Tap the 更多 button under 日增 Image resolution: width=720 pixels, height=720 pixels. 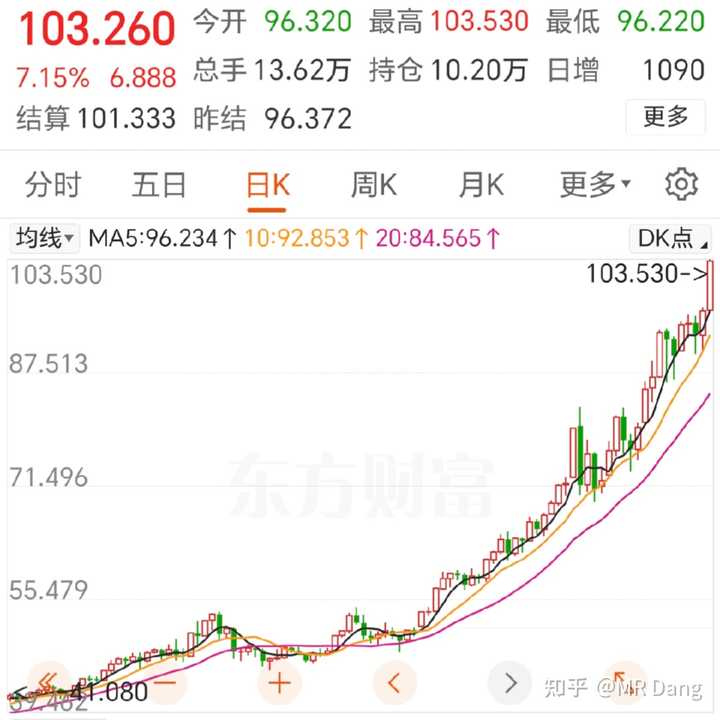(x=666, y=117)
